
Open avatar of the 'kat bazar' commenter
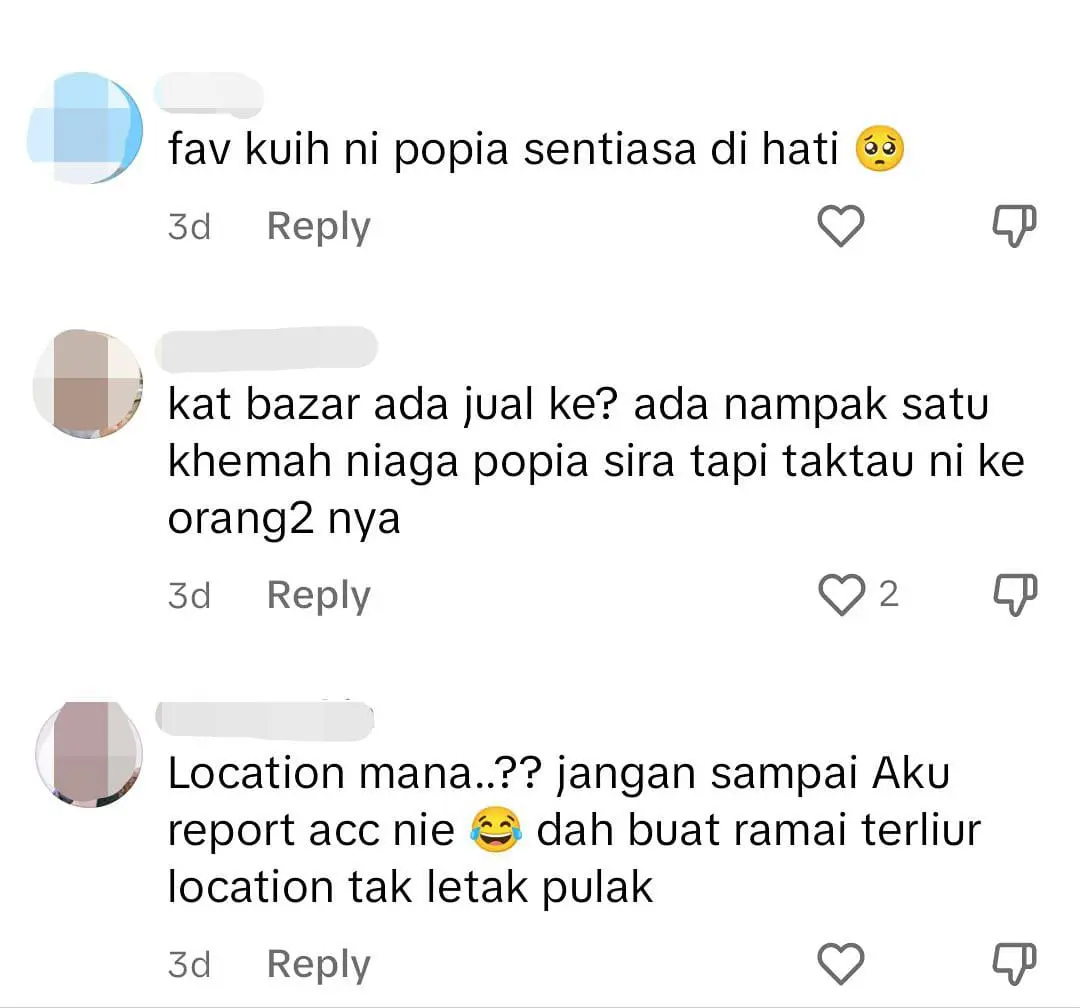(86, 383)
